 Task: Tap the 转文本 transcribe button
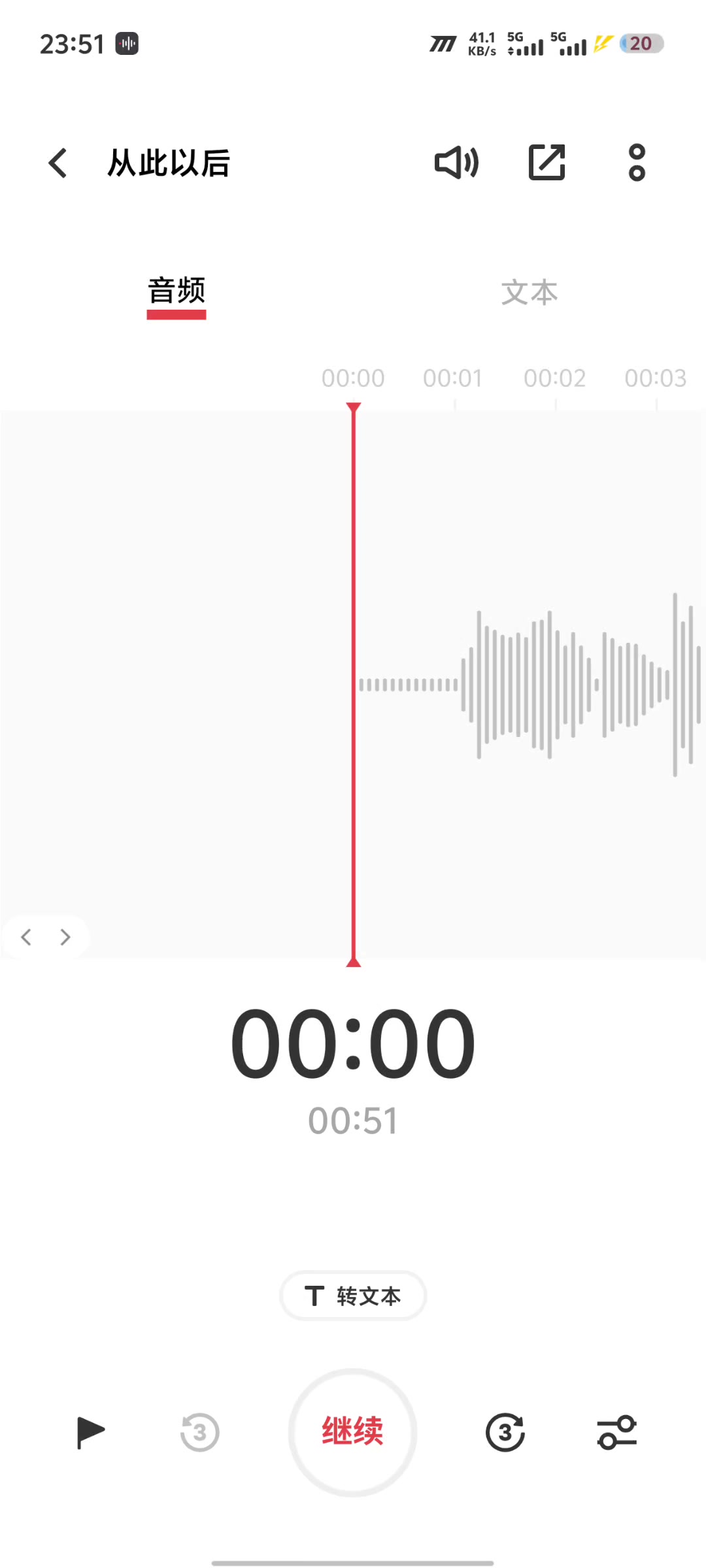(x=353, y=1296)
